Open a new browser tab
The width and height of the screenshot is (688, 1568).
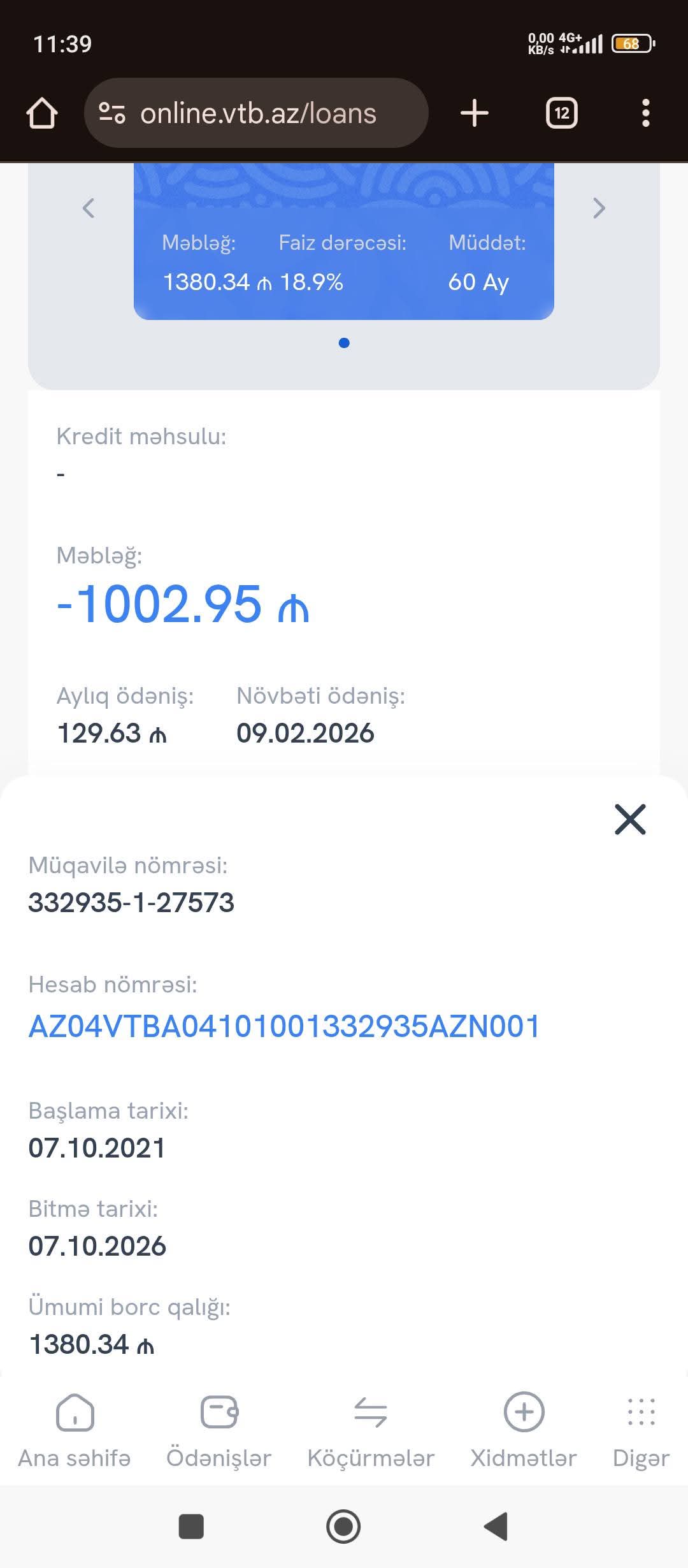(x=475, y=113)
